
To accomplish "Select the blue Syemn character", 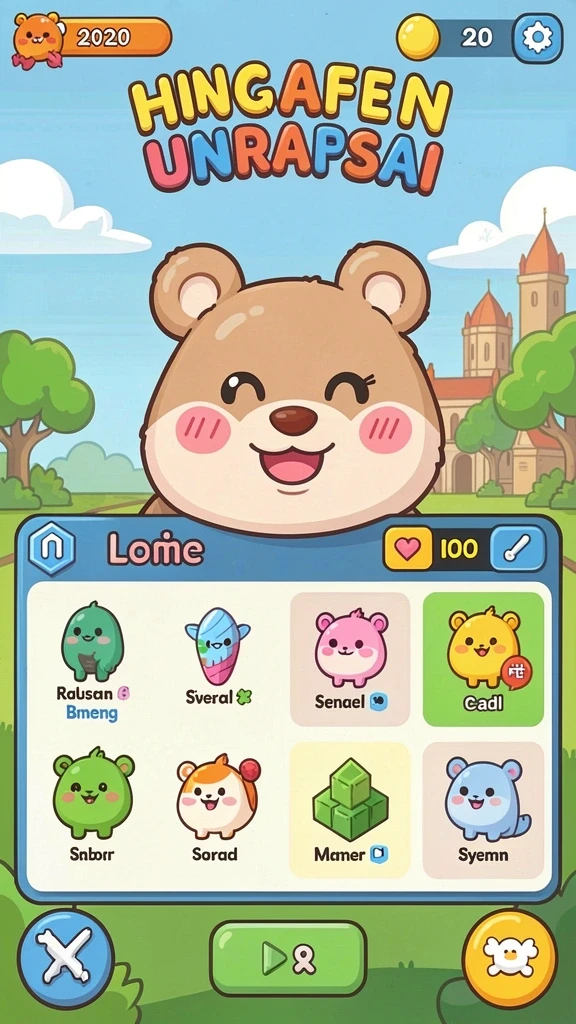I will (483, 810).
